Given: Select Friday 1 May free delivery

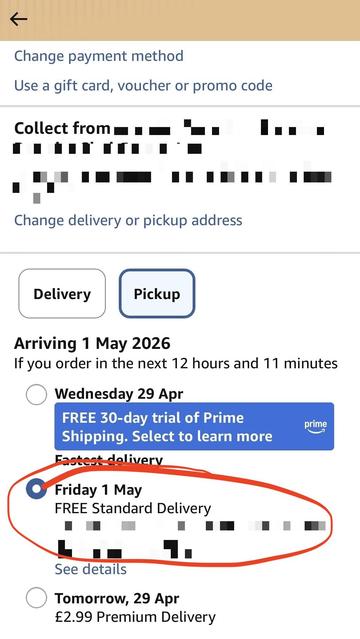Looking at the screenshot, I should coord(36,489).
